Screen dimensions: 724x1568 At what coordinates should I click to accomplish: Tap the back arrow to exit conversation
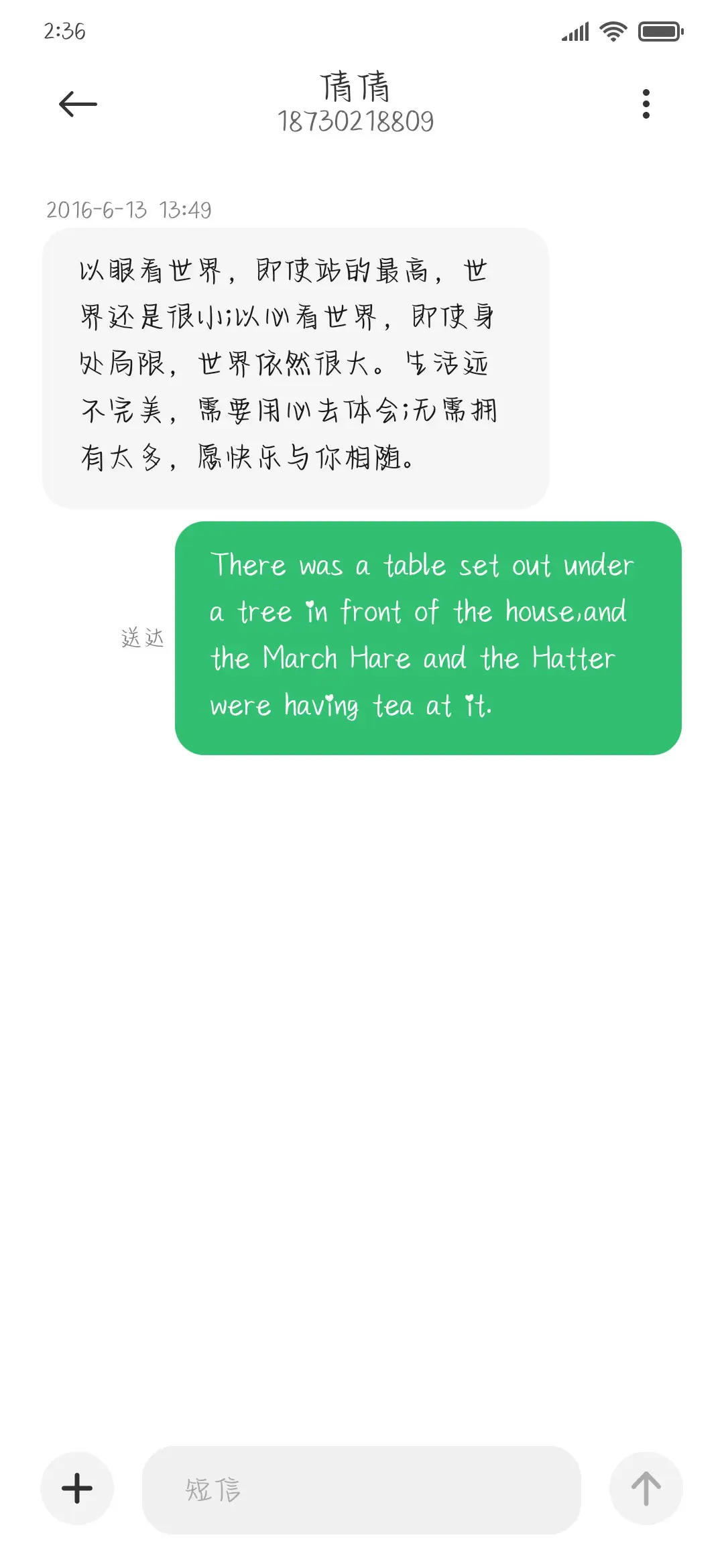(76, 103)
